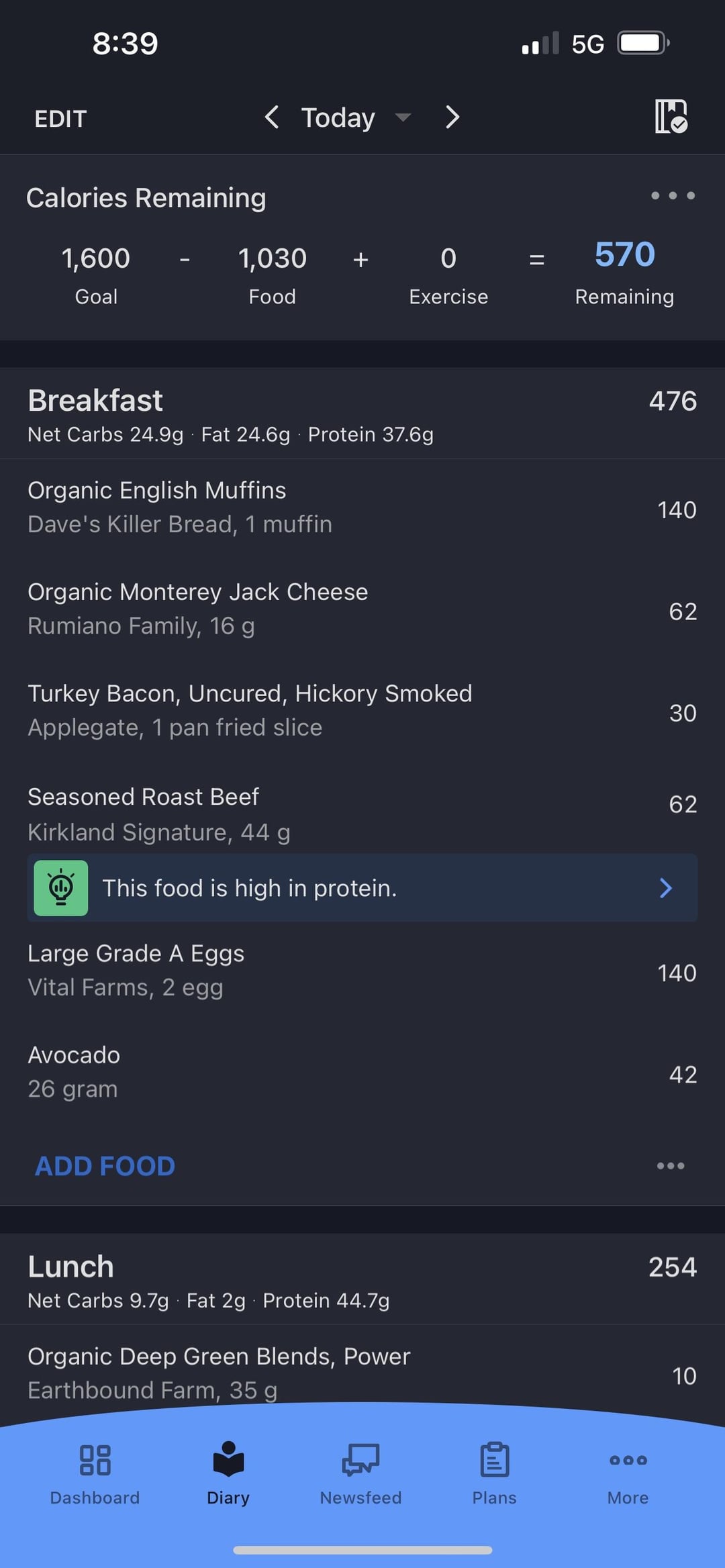Image resolution: width=725 pixels, height=1568 pixels.
Task: Go to the previous day
Action: [x=271, y=117]
